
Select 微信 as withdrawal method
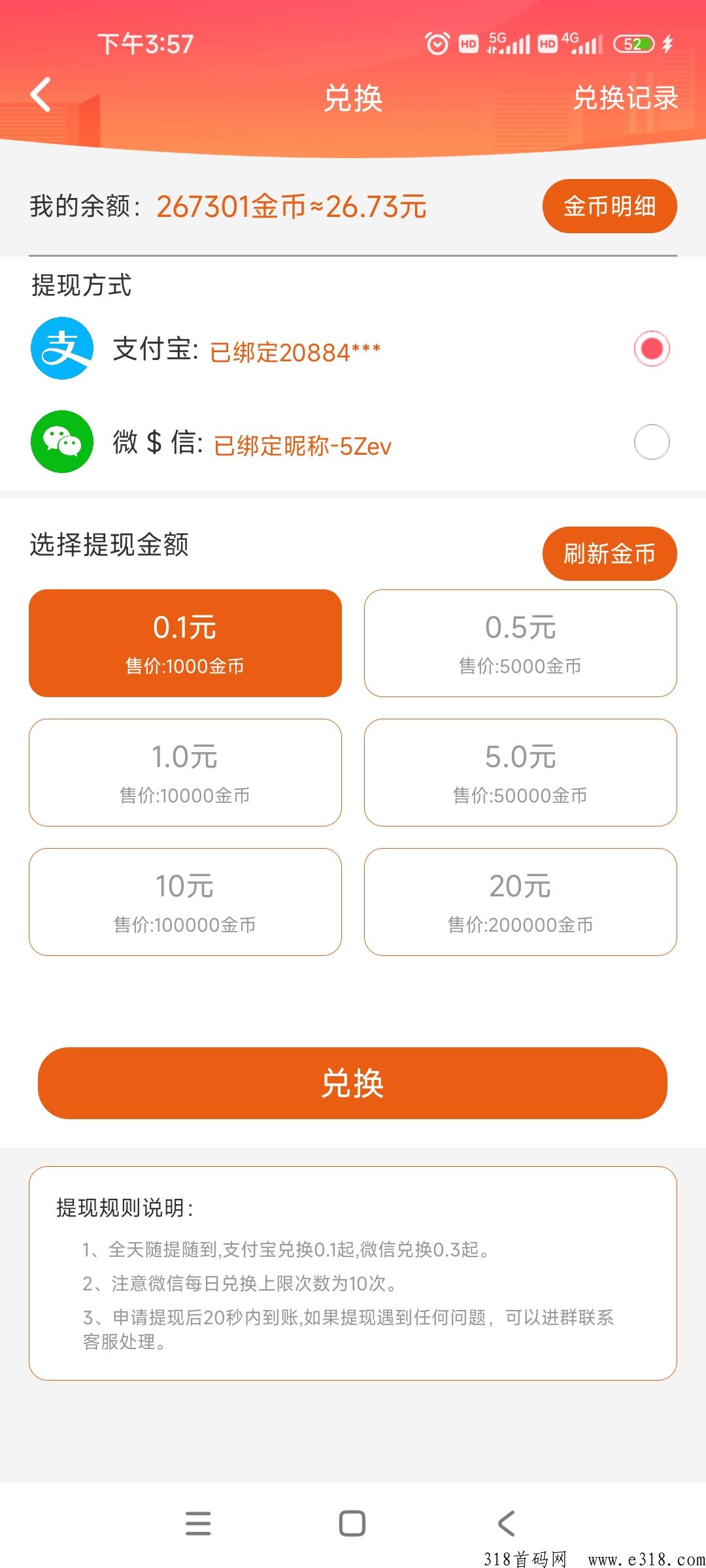tap(651, 442)
